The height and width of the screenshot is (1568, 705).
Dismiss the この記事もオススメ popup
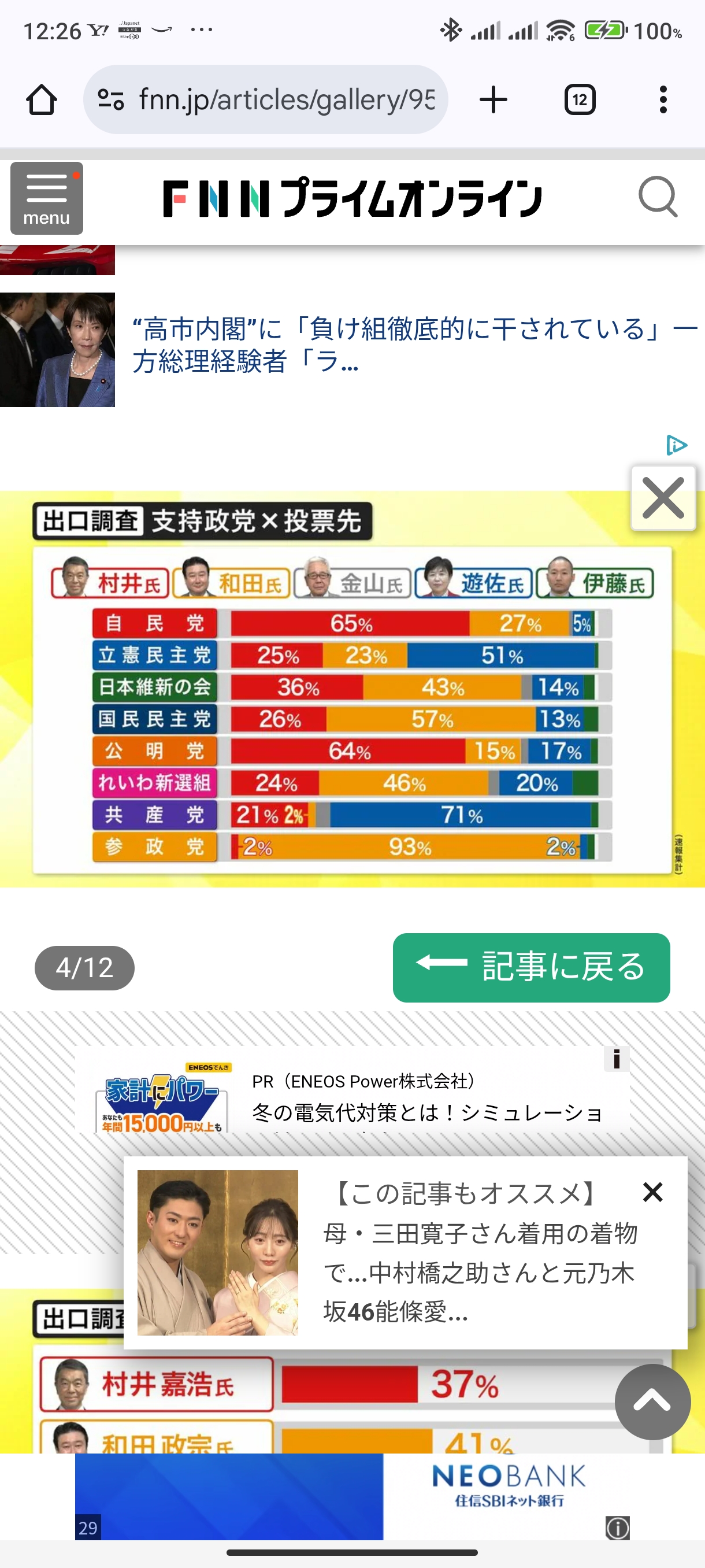point(652,1192)
